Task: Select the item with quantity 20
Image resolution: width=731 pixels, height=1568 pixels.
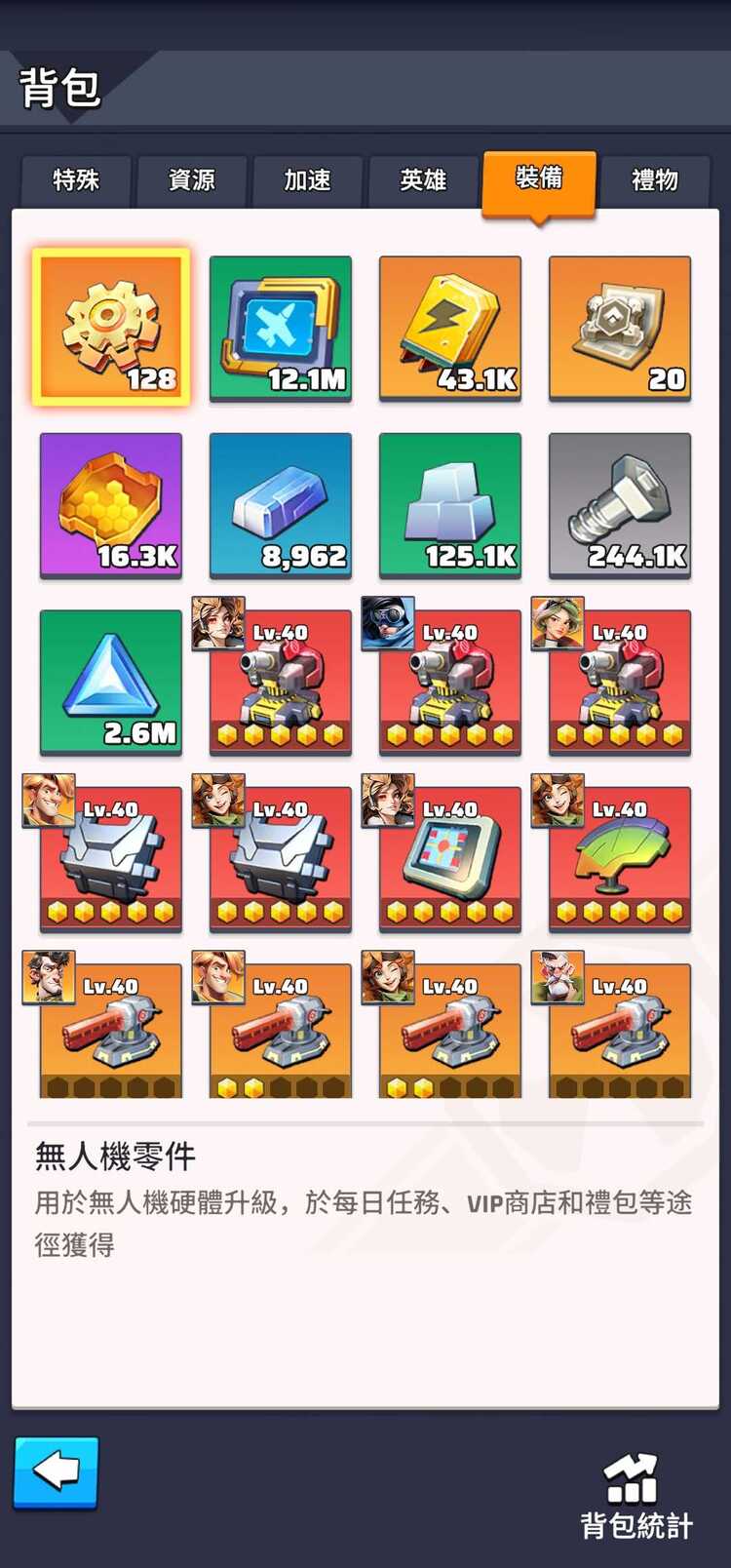Action: pyautogui.click(x=620, y=328)
